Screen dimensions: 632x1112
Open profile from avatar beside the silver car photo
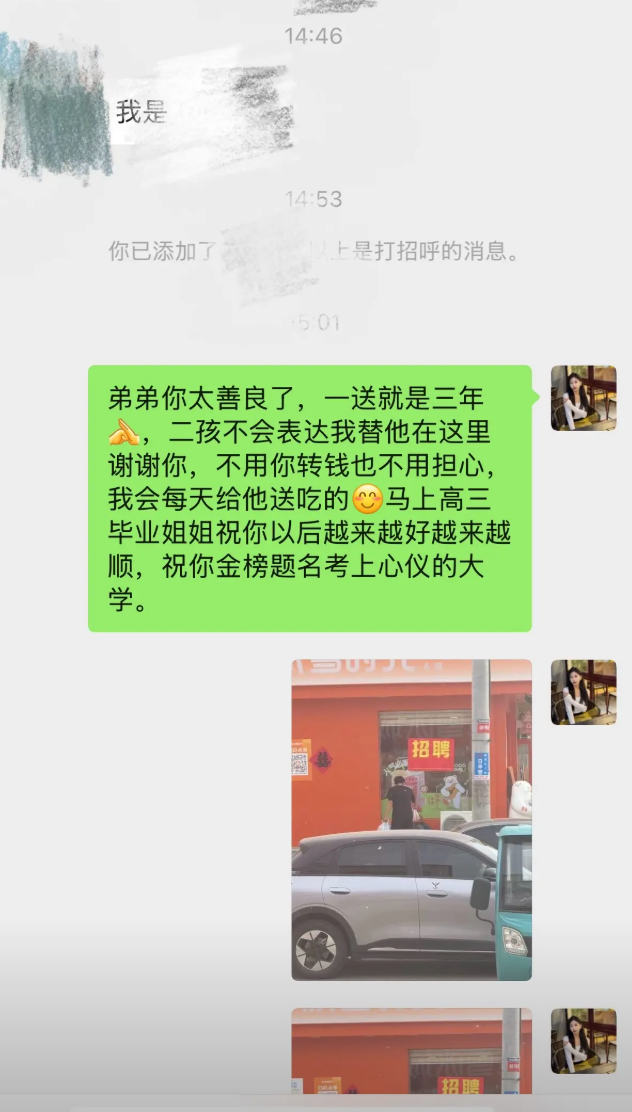[583, 692]
